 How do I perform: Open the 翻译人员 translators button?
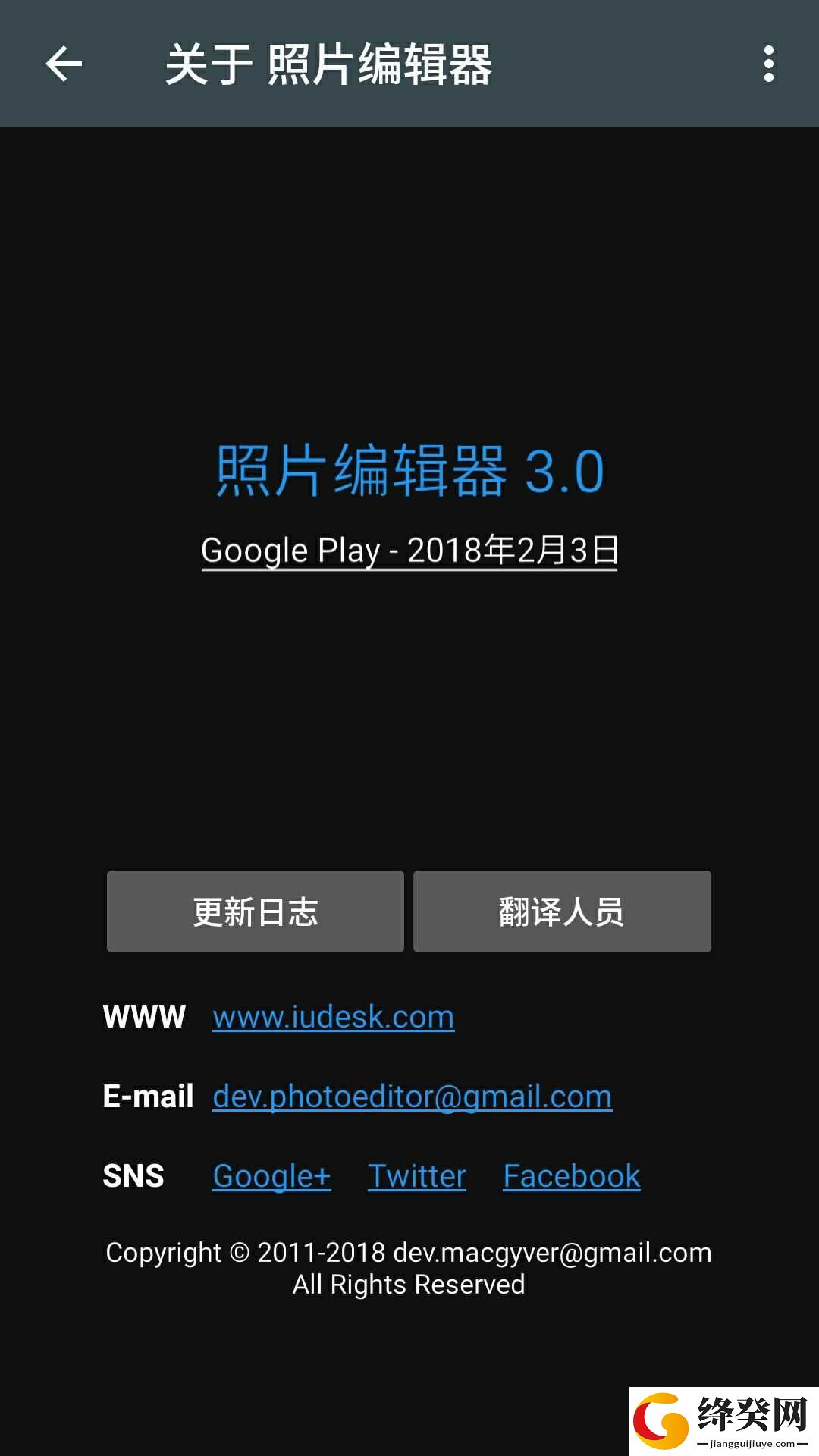[562, 912]
